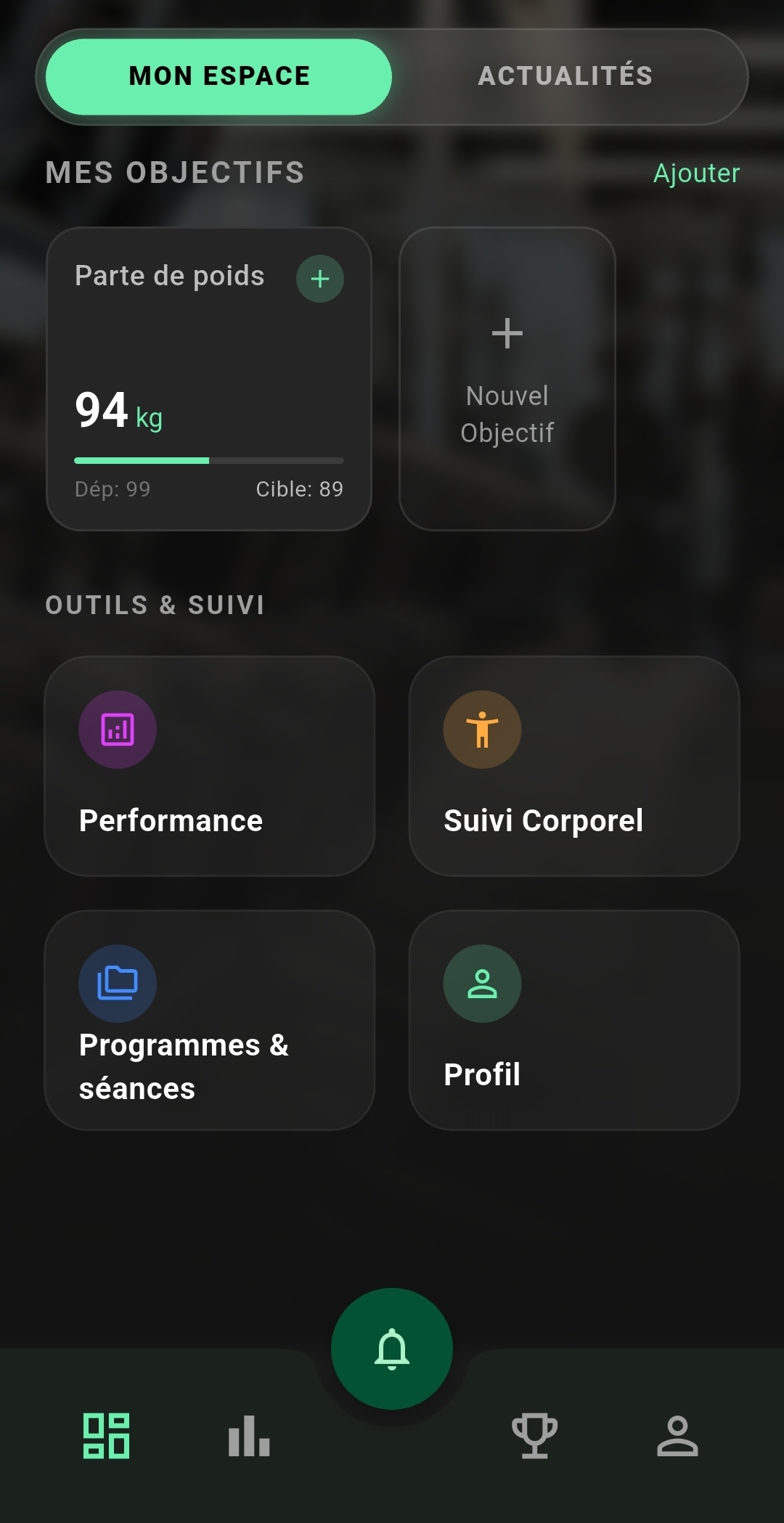
Task: Click the OUTILS & SUIVI section header
Action: click(155, 605)
